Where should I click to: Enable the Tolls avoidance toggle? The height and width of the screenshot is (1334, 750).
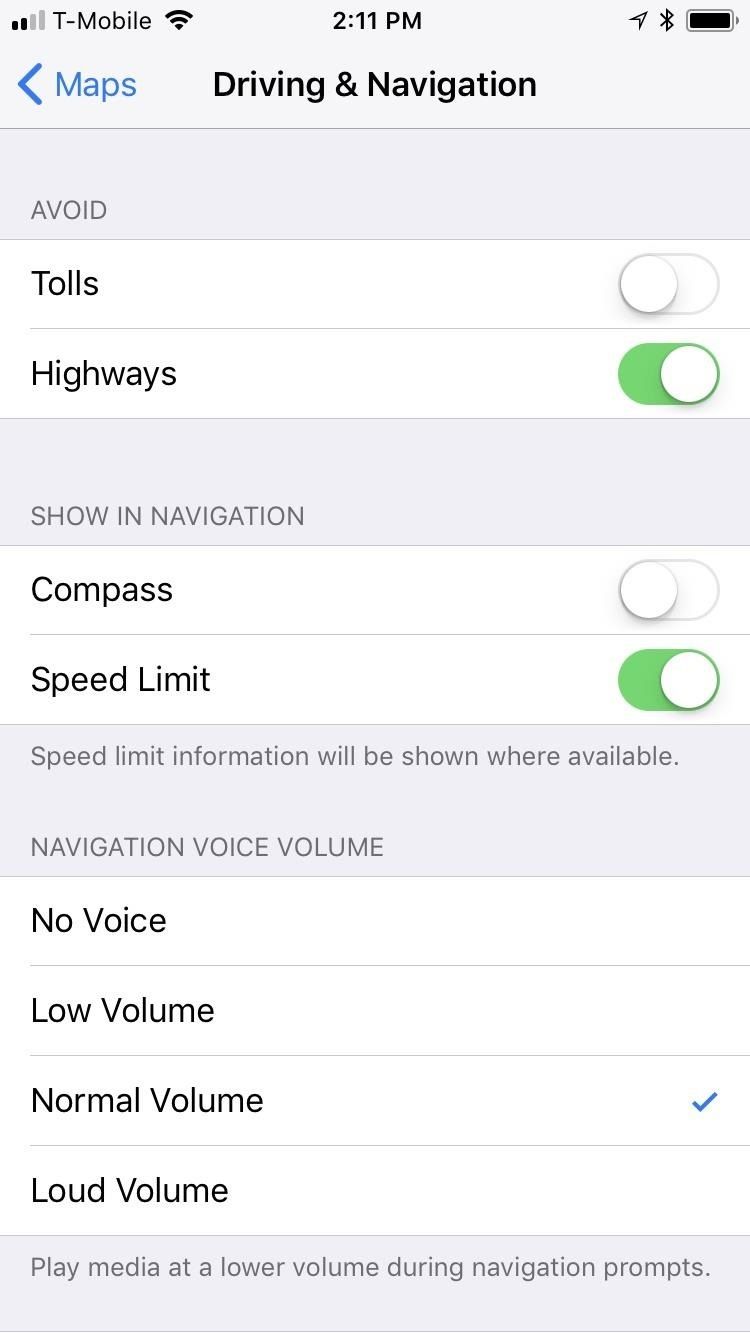pos(668,283)
